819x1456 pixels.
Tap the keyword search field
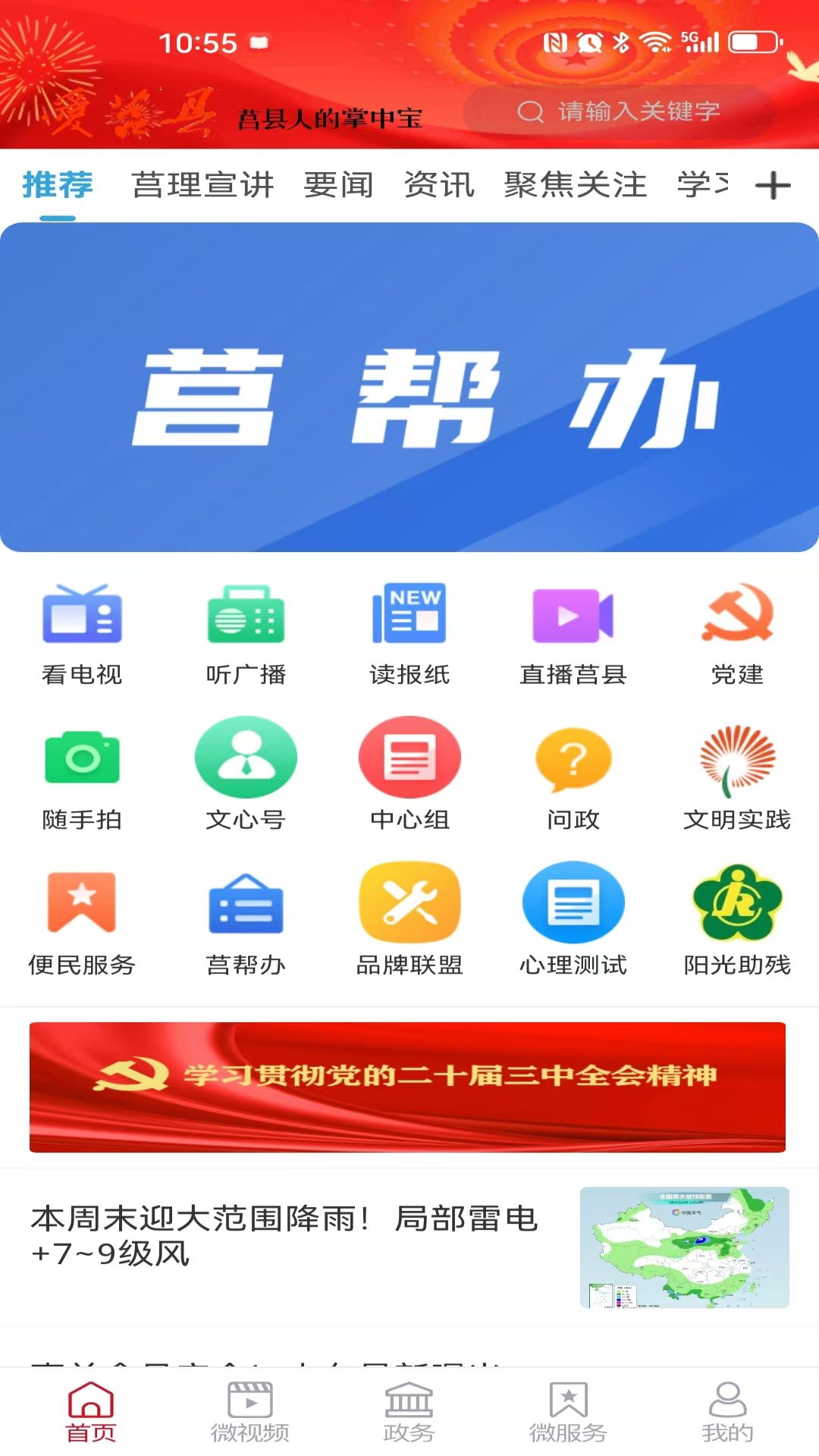618,111
